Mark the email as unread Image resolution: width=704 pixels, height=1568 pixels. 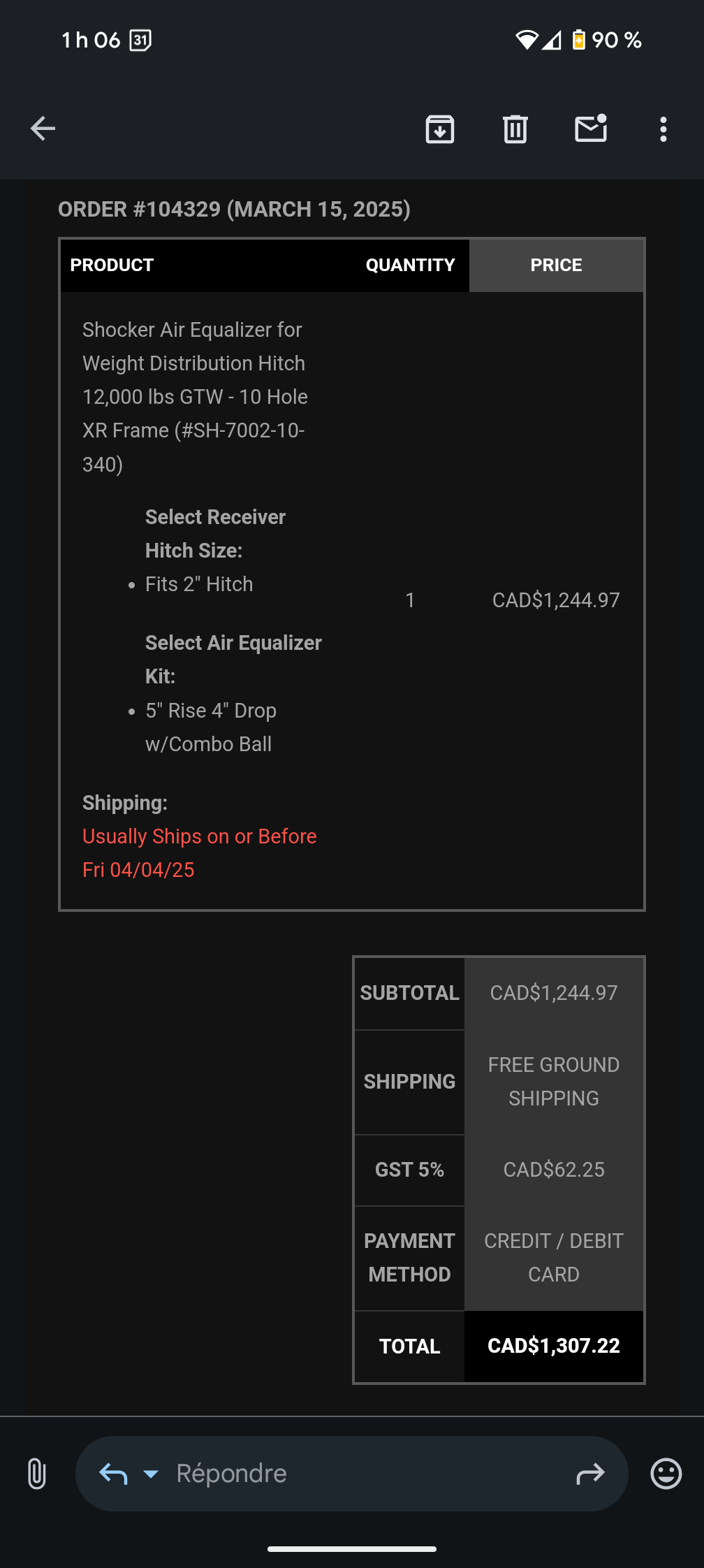pos(591,129)
